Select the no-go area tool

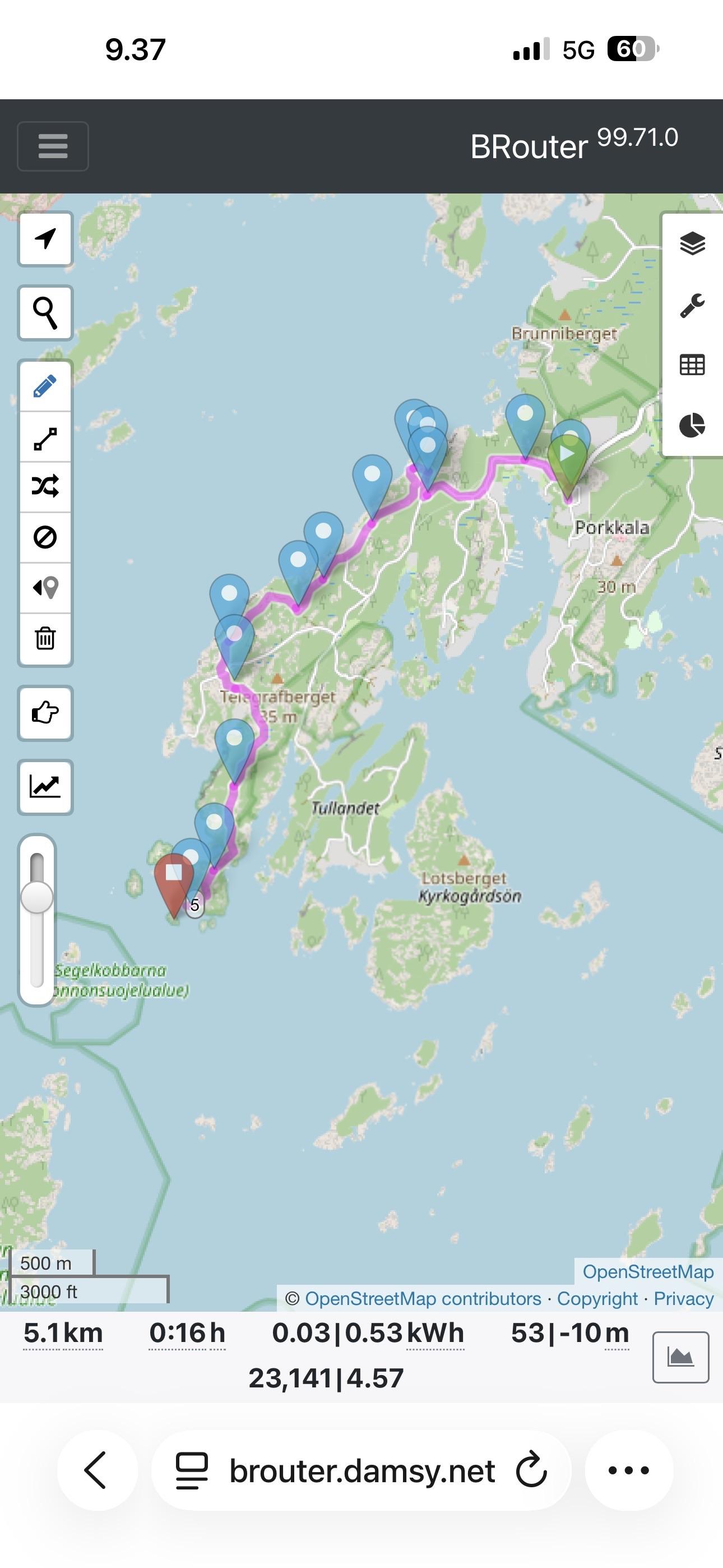point(45,537)
